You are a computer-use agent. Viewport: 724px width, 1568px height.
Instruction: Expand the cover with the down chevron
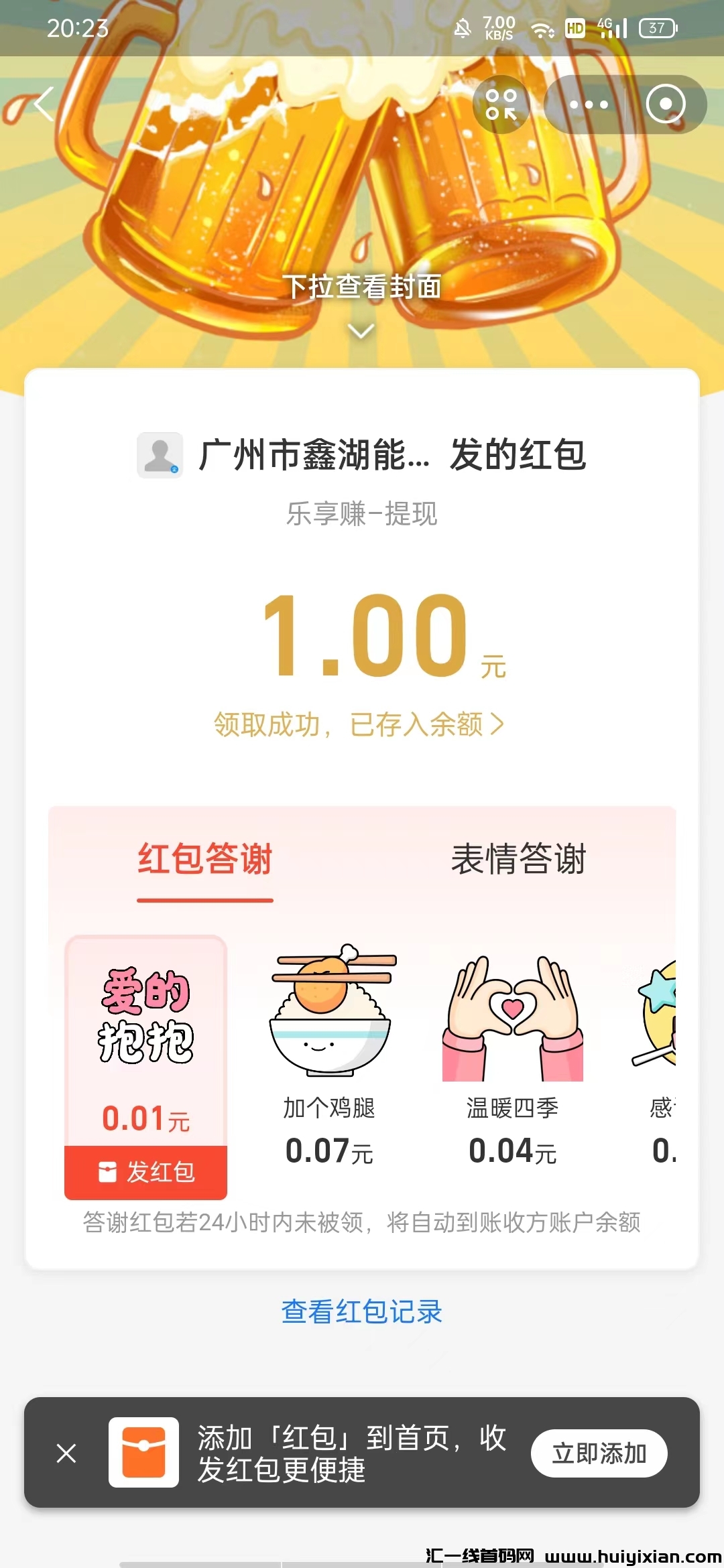361,331
